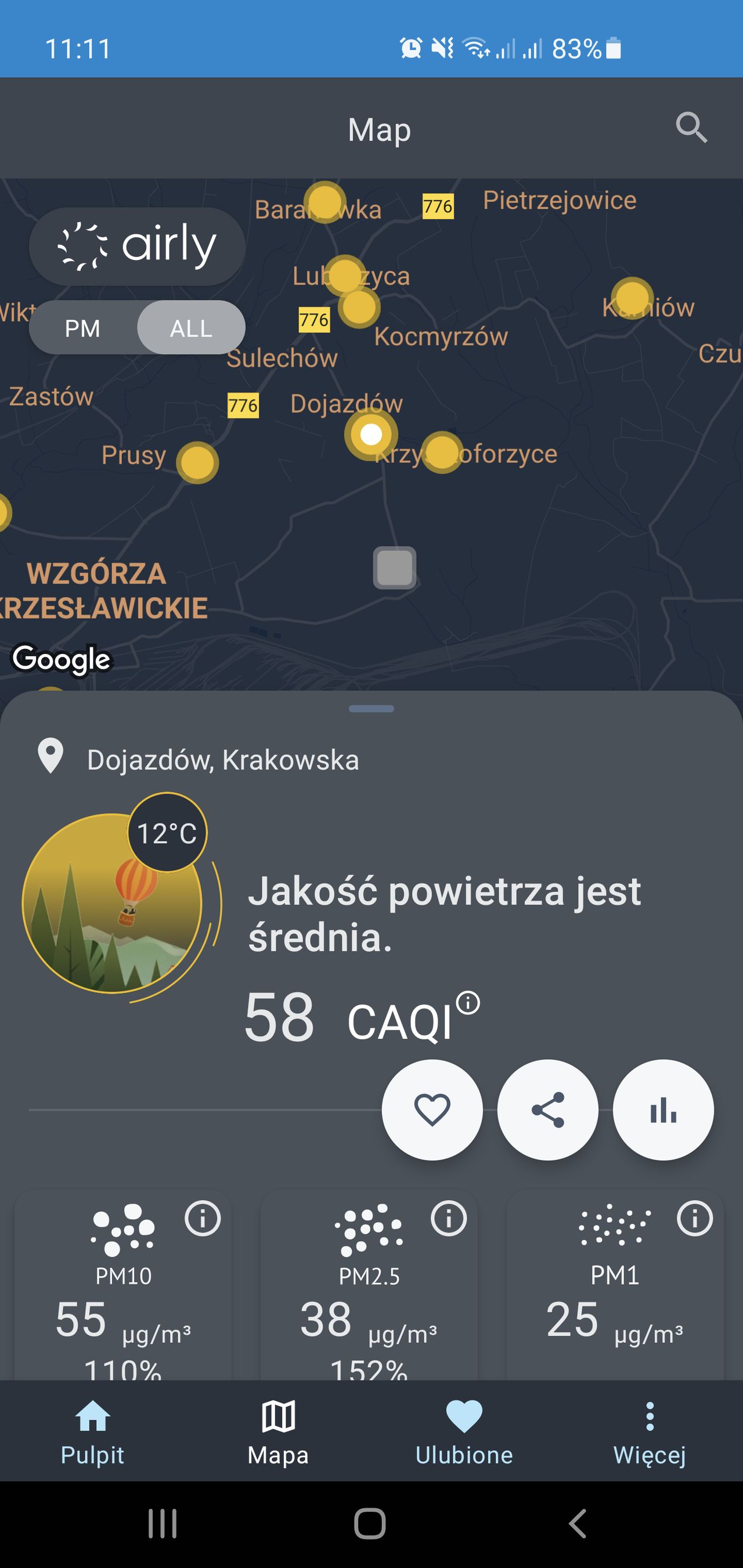Show info about the CAQI index
This screenshot has height=1568, width=743.
[468, 1002]
